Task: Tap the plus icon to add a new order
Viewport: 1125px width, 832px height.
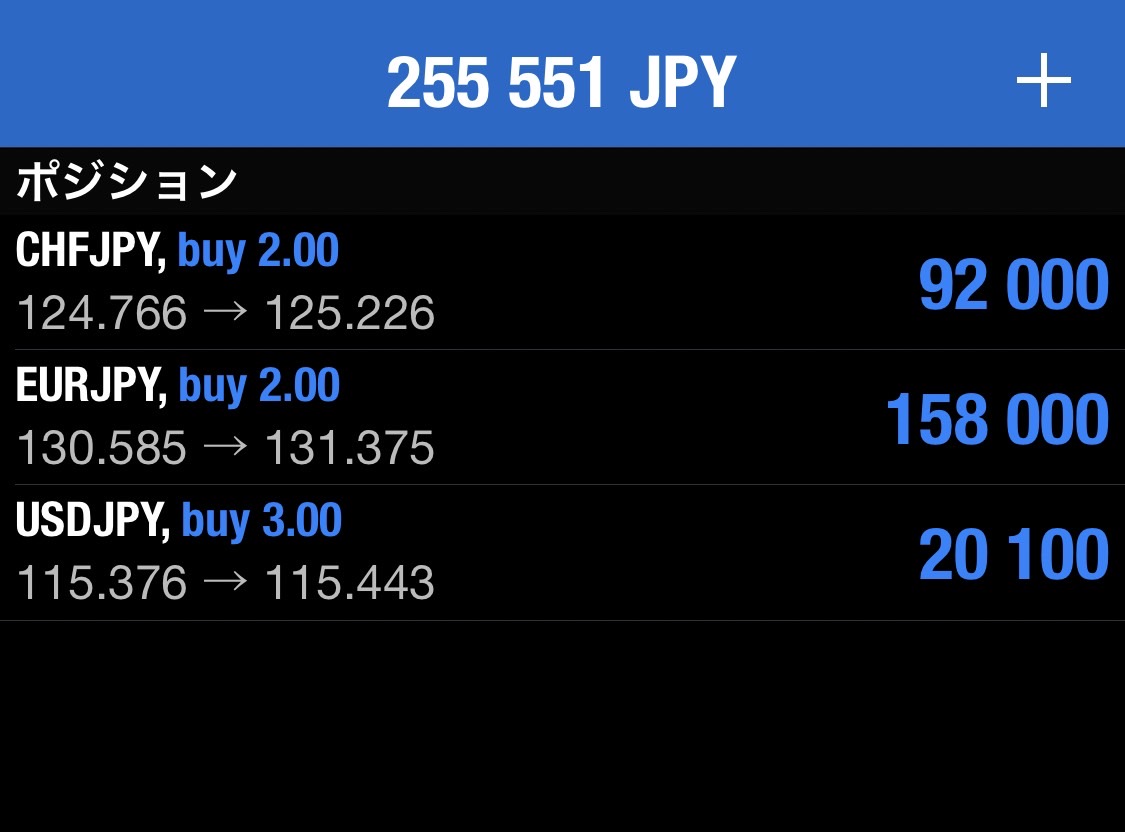Action: click(x=1043, y=81)
